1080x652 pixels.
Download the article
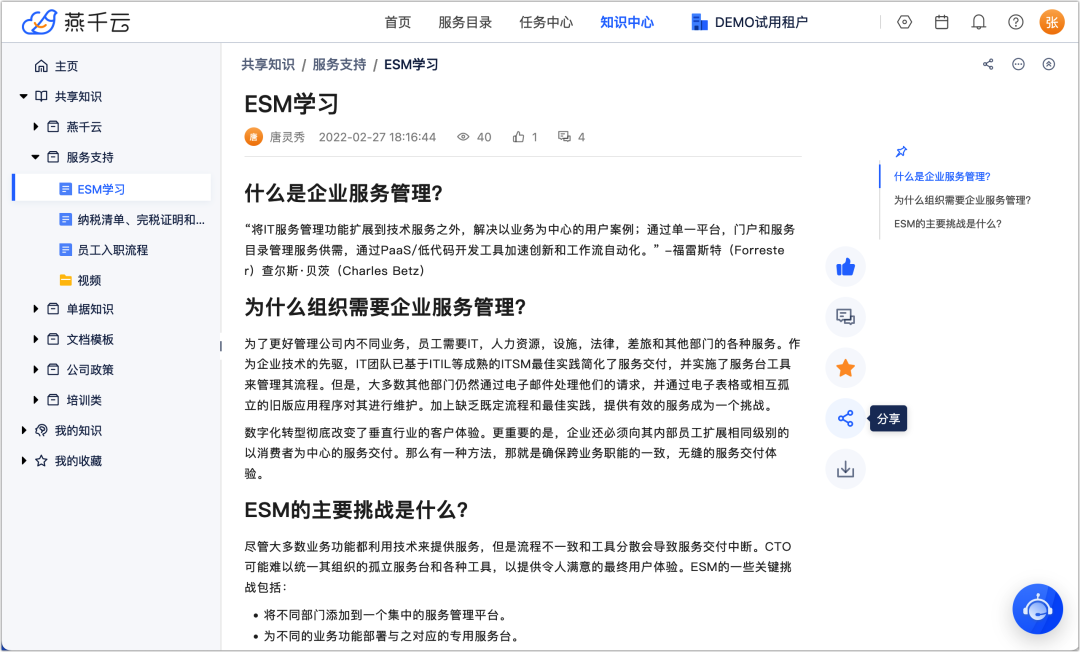[x=845, y=469]
